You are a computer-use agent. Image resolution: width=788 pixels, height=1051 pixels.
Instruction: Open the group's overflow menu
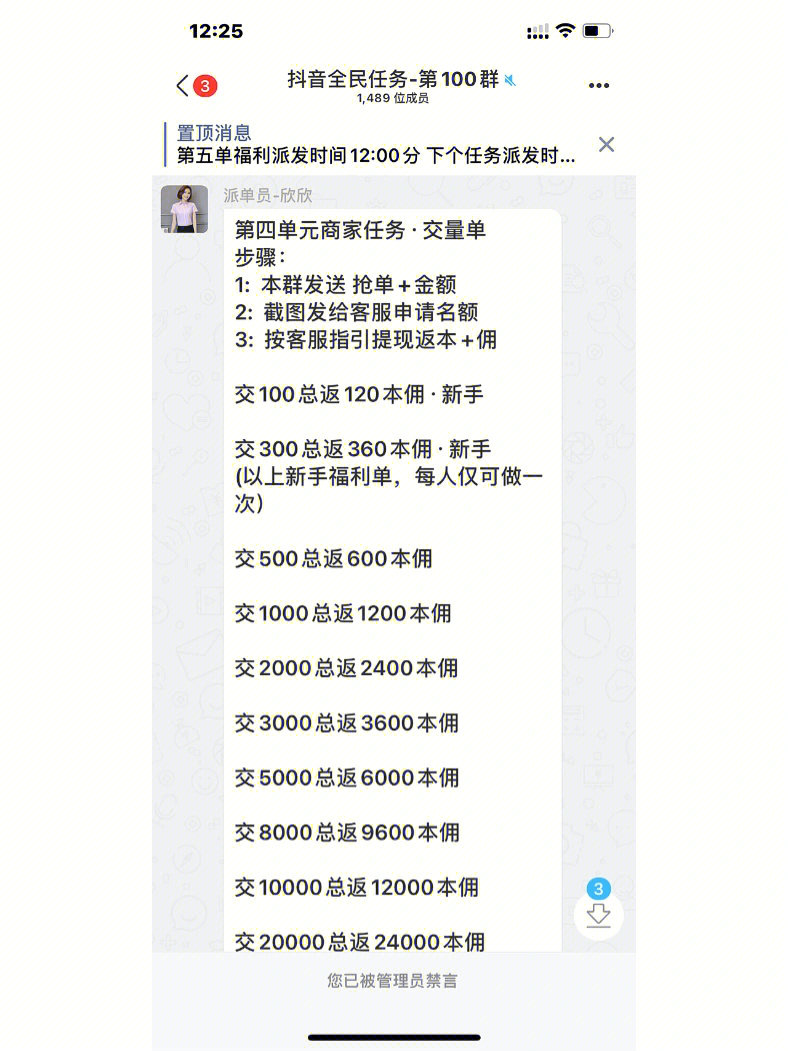click(599, 86)
